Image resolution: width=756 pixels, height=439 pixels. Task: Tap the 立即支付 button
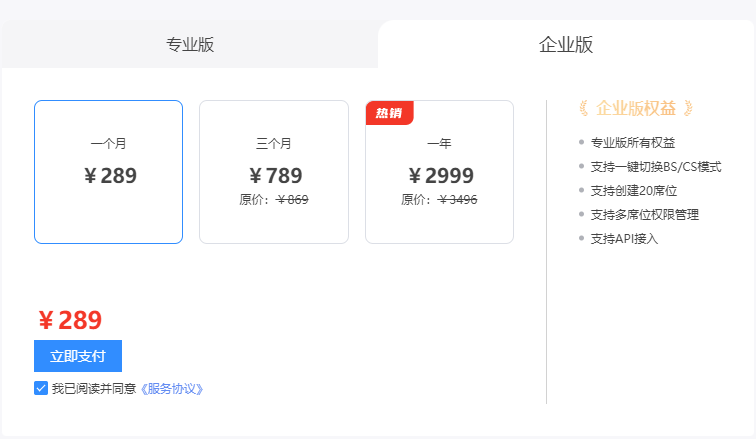click(x=78, y=356)
